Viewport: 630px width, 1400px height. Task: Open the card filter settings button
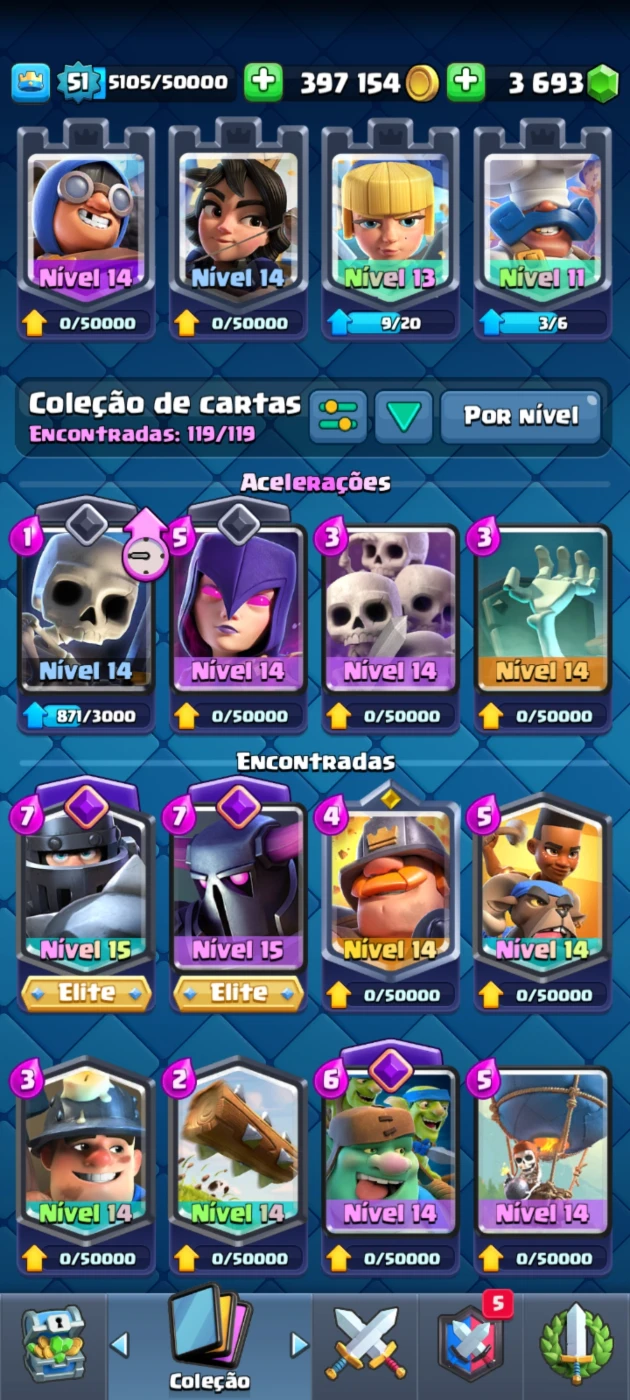pyautogui.click(x=337, y=416)
